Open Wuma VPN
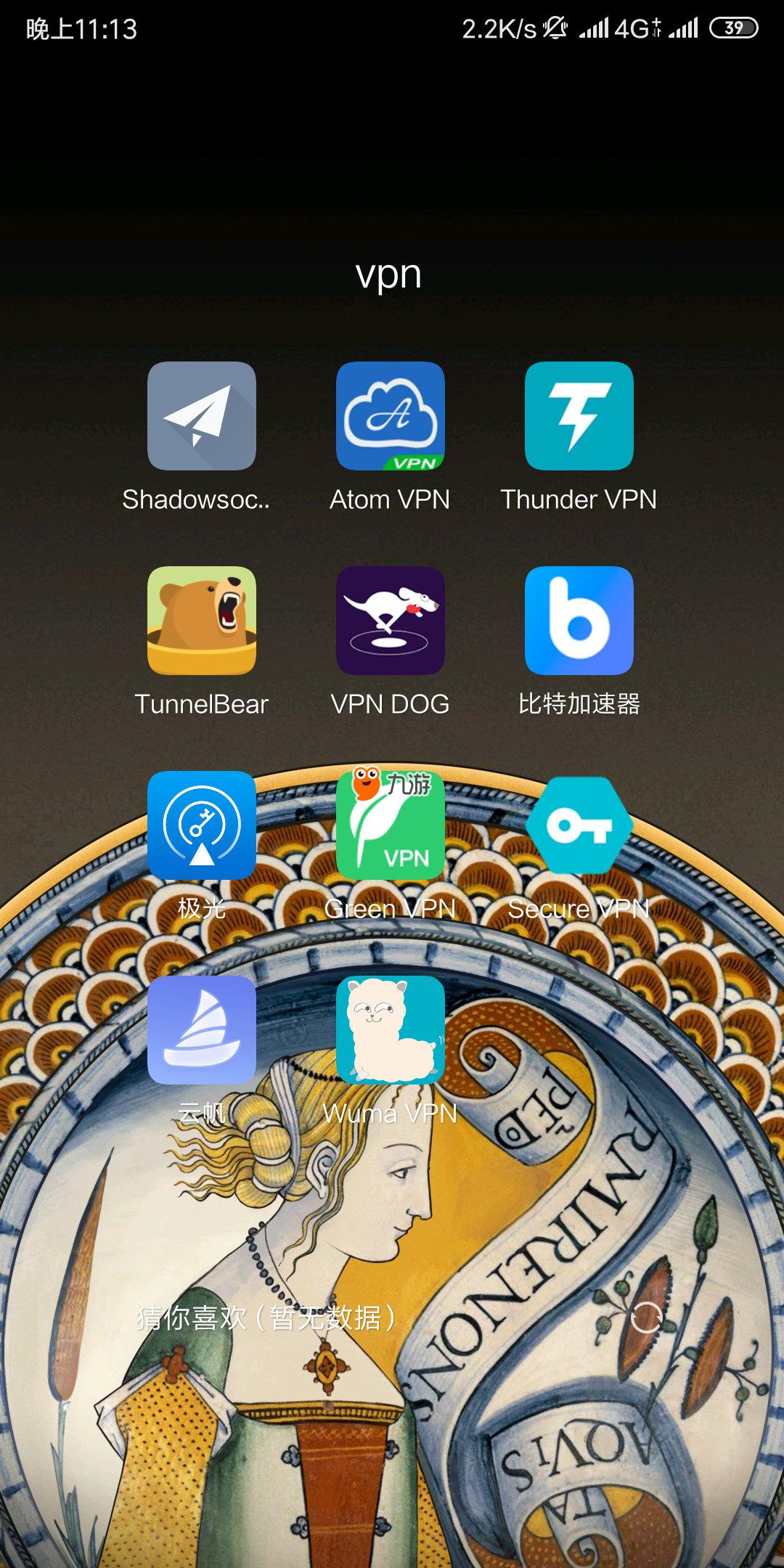Image resolution: width=784 pixels, height=1568 pixels. point(391,1030)
